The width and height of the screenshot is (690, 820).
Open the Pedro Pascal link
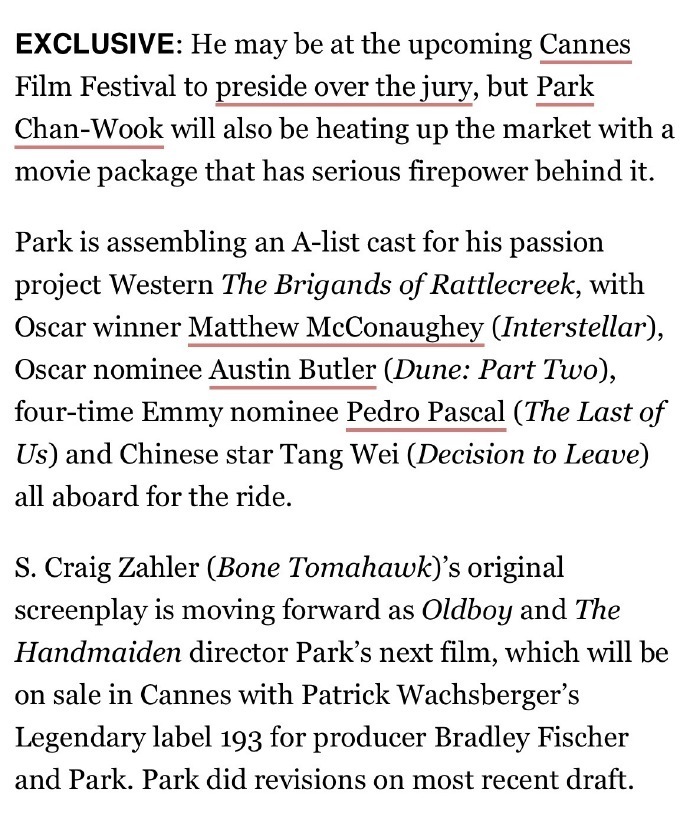pyautogui.click(x=425, y=412)
